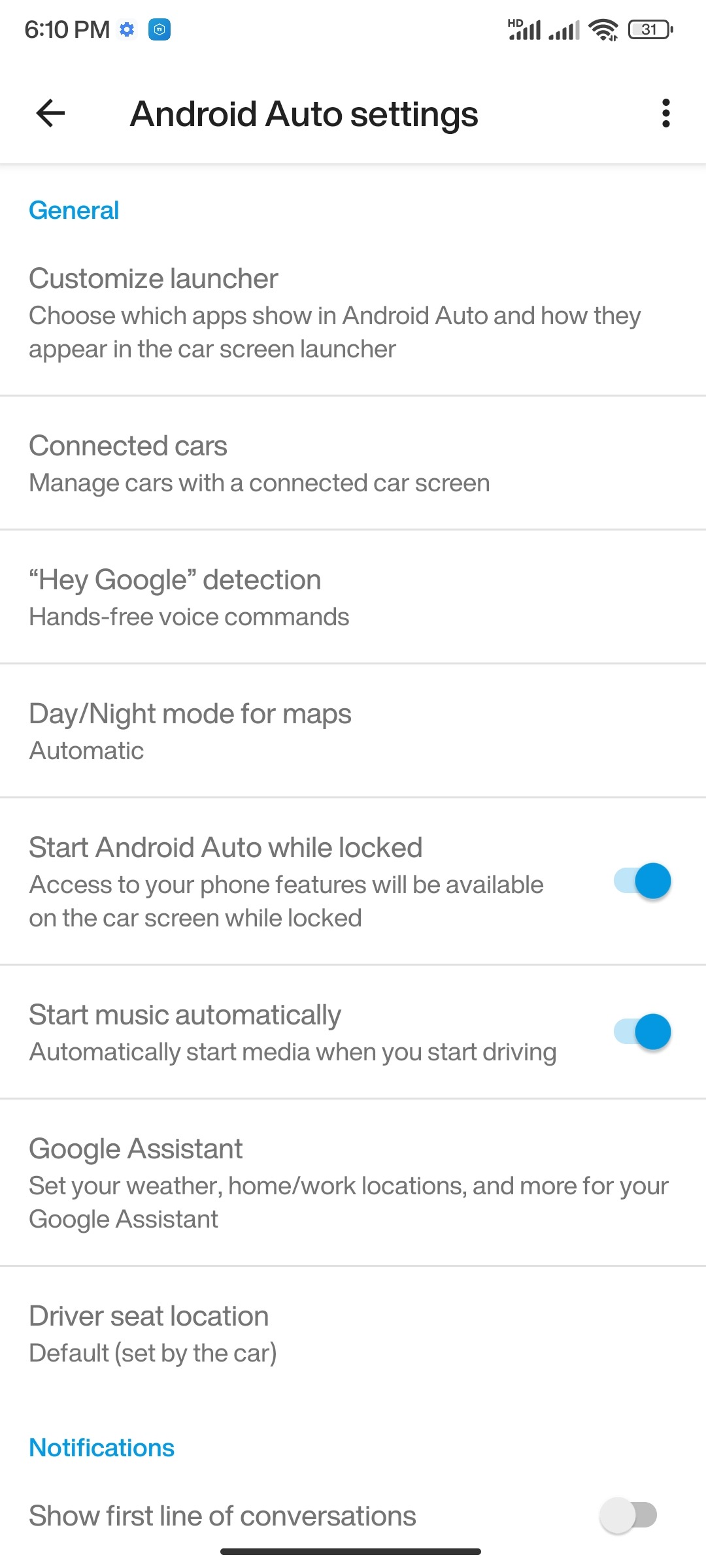Screen dimensions: 706x1568
Task: Choose Driver seat location
Action: click(154, 1333)
